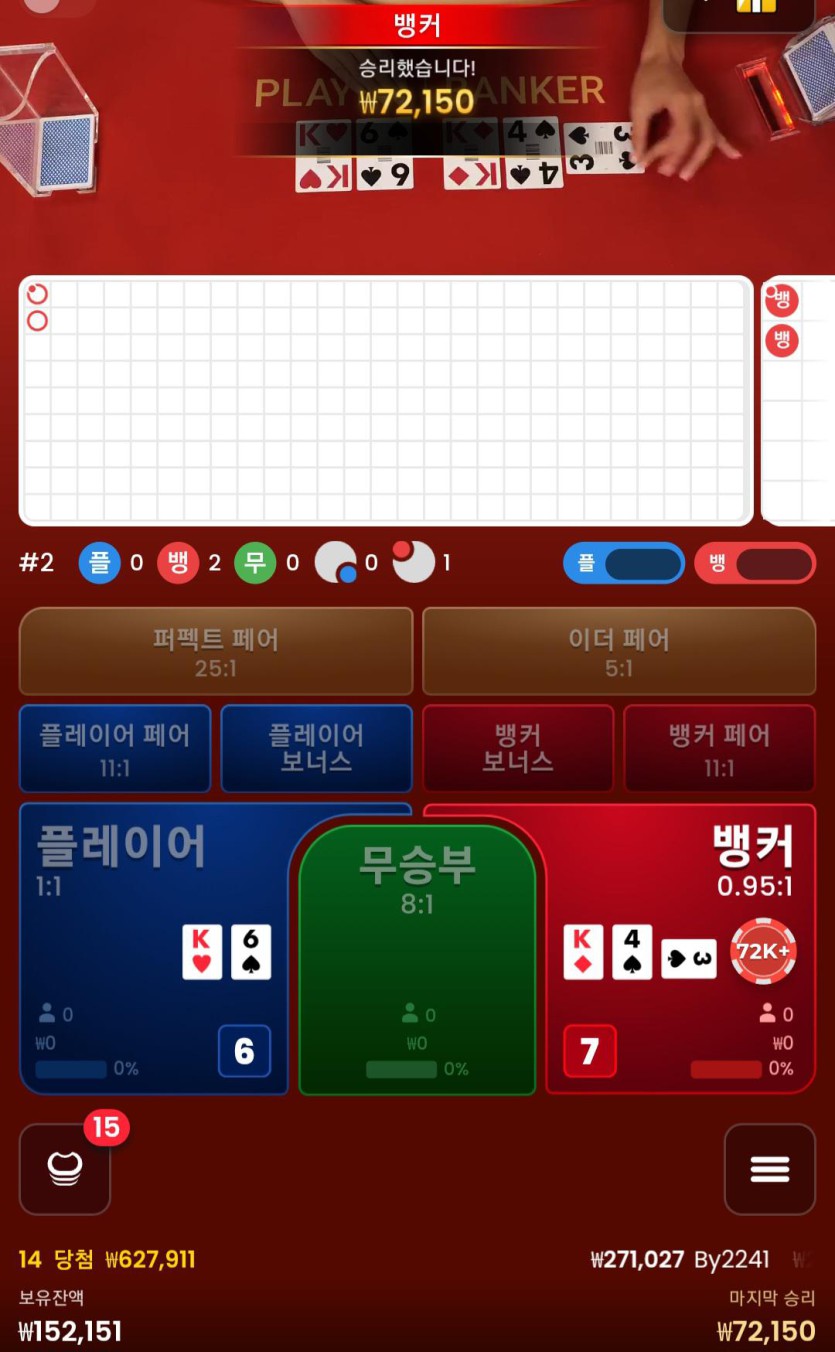The height and width of the screenshot is (1352, 835).
Task: Open the hamburger menu
Action: (769, 1168)
